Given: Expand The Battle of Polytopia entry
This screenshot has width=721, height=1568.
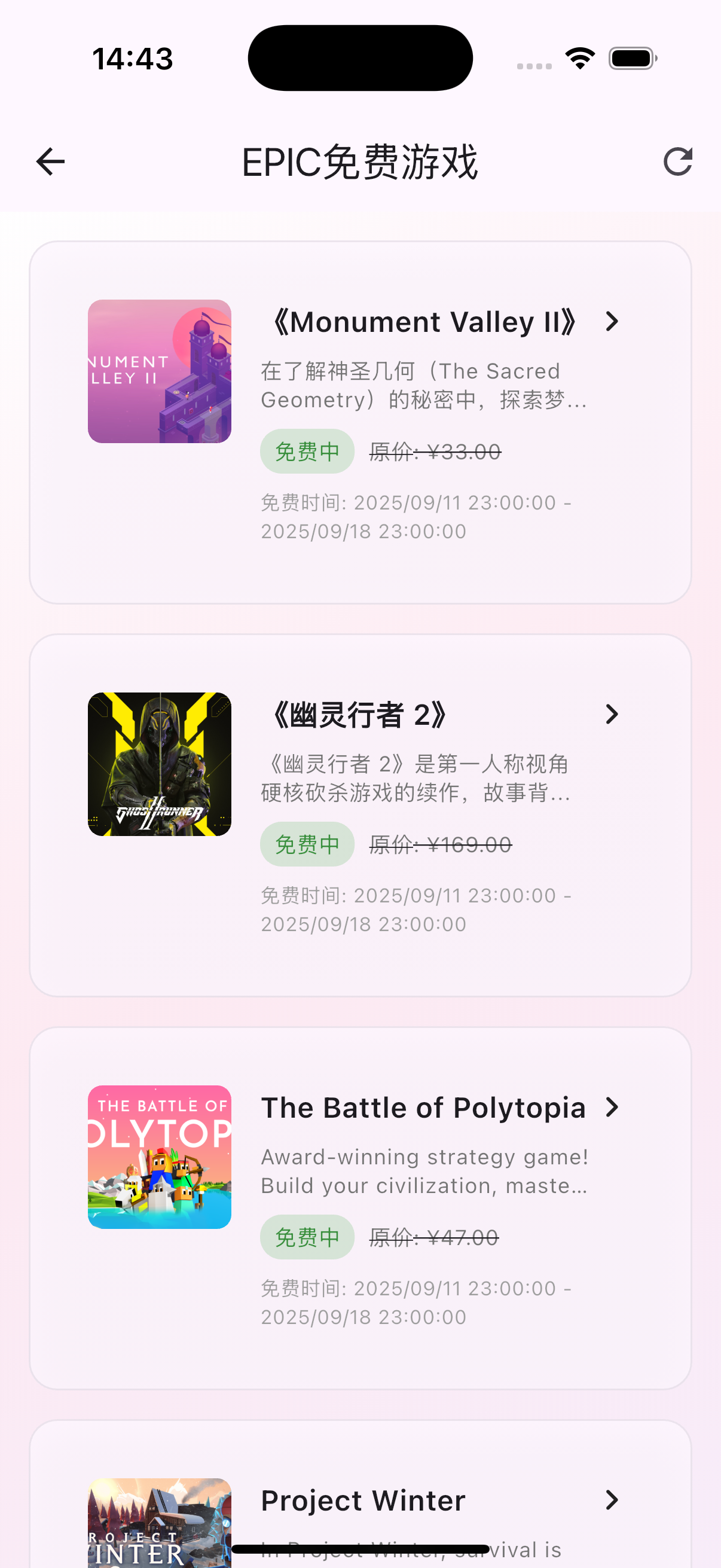Looking at the screenshot, I should (x=612, y=1107).
